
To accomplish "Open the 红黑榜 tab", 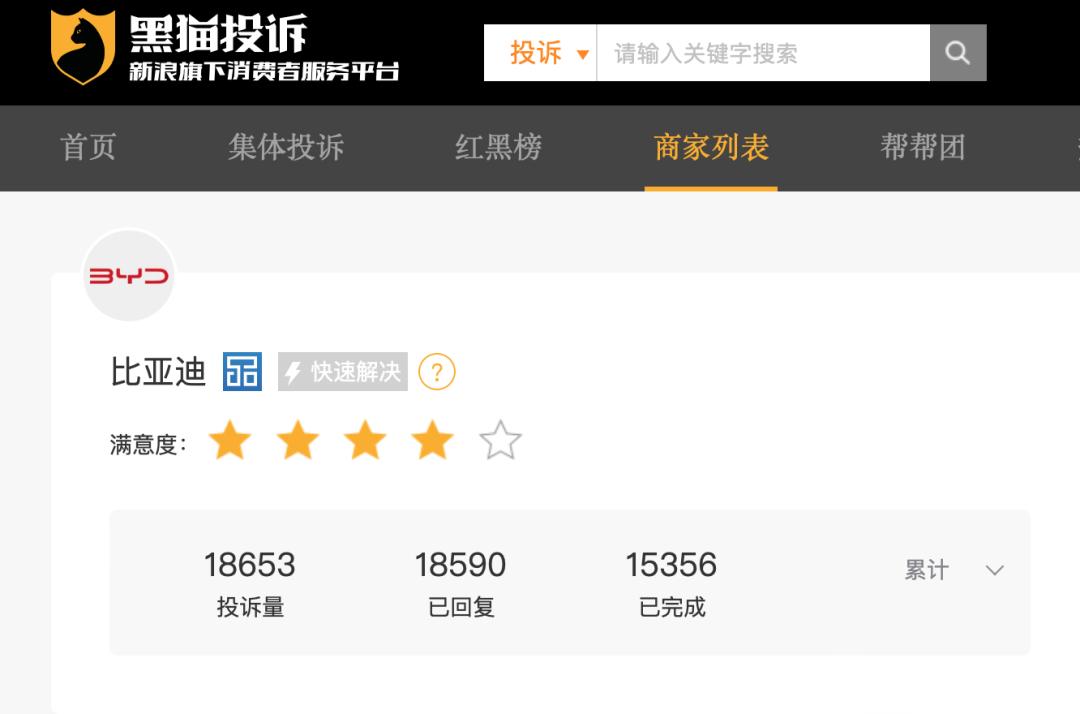I will pos(498,147).
